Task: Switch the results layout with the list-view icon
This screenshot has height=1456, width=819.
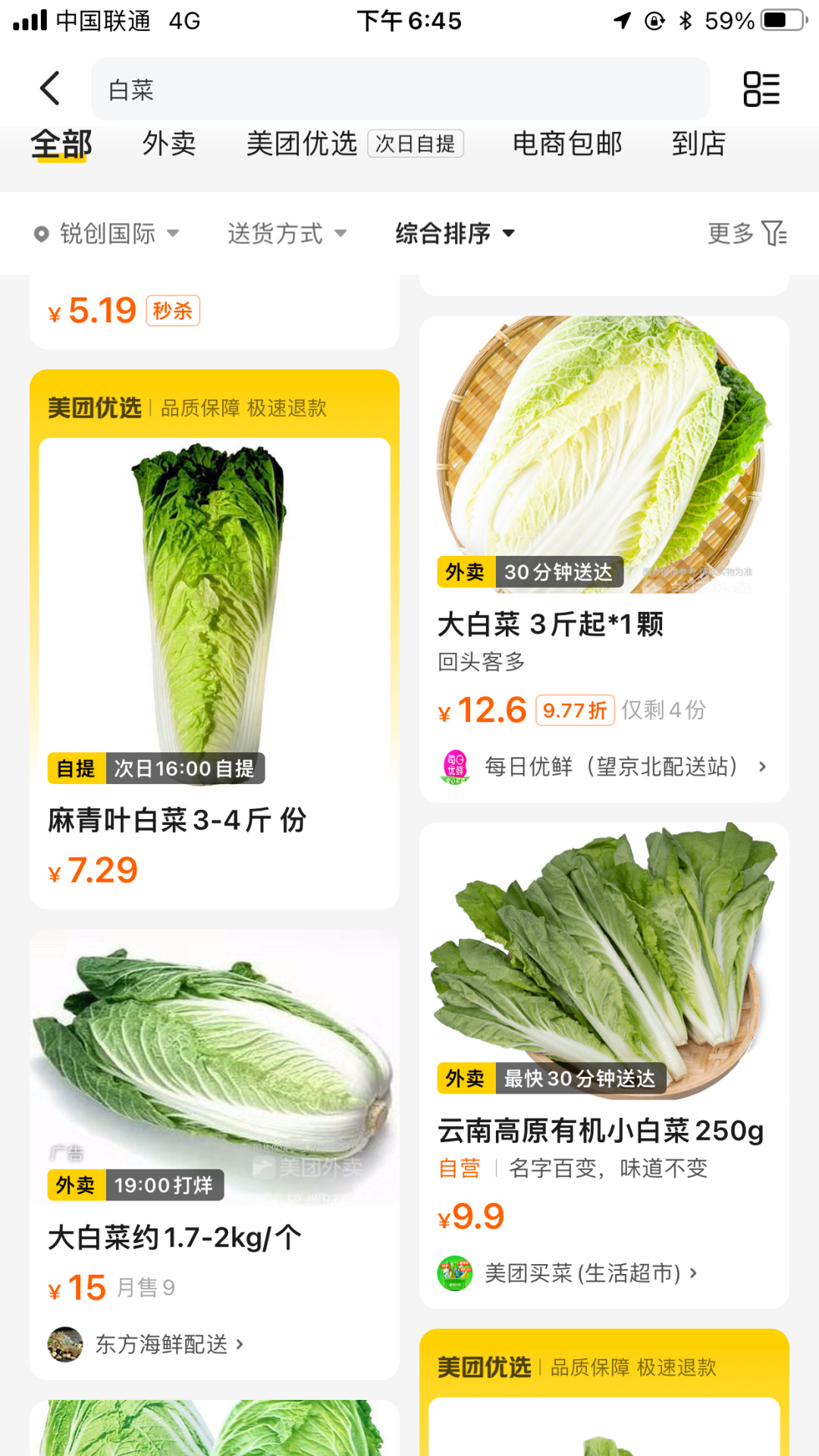Action: (x=761, y=89)
